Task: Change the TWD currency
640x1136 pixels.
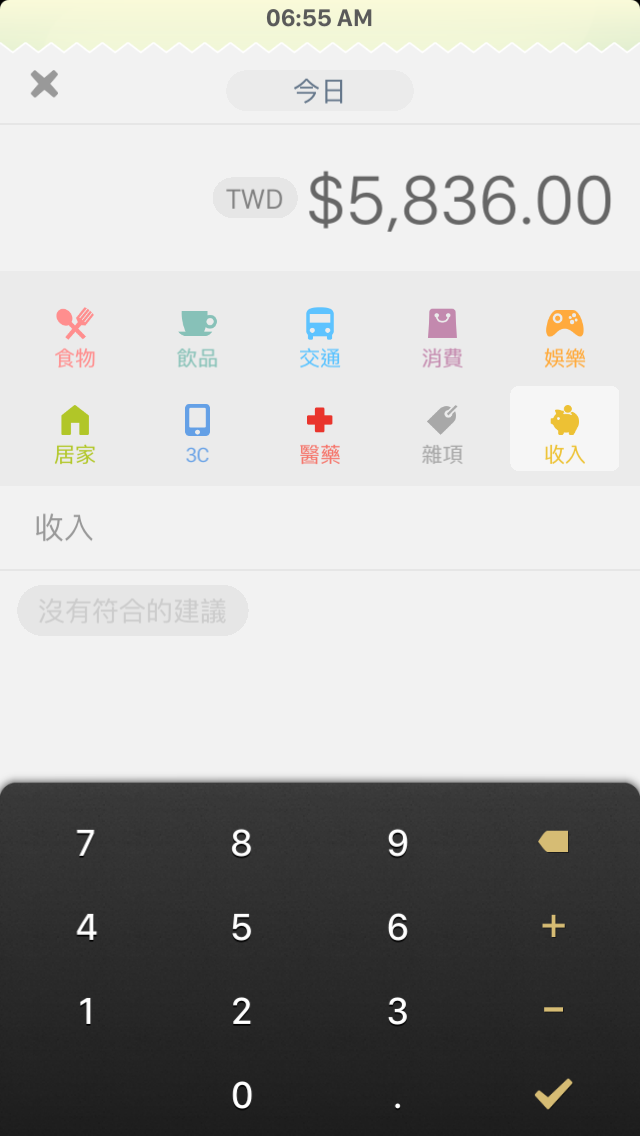Action: tap(255, 198)
